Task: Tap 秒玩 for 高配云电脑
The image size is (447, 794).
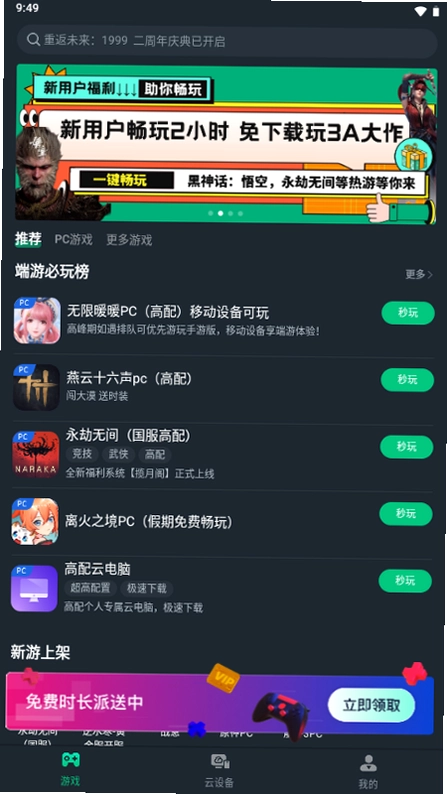Action: point(405,581)
